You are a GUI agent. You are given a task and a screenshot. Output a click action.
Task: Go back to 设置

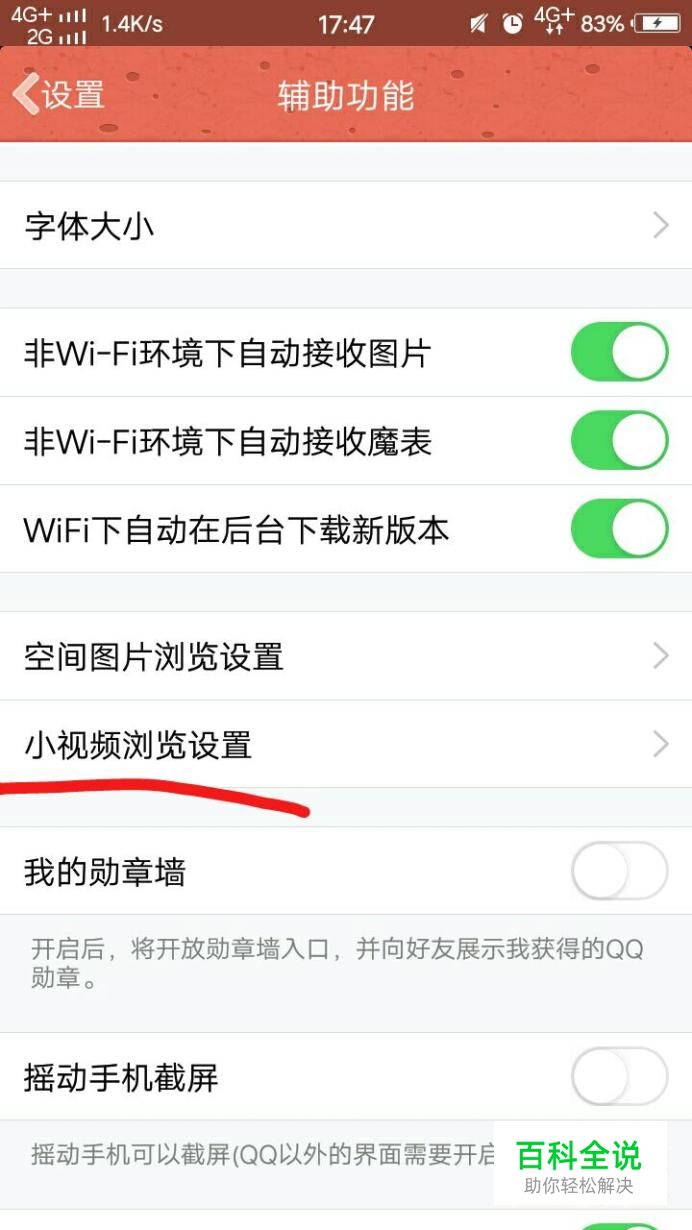58,96
